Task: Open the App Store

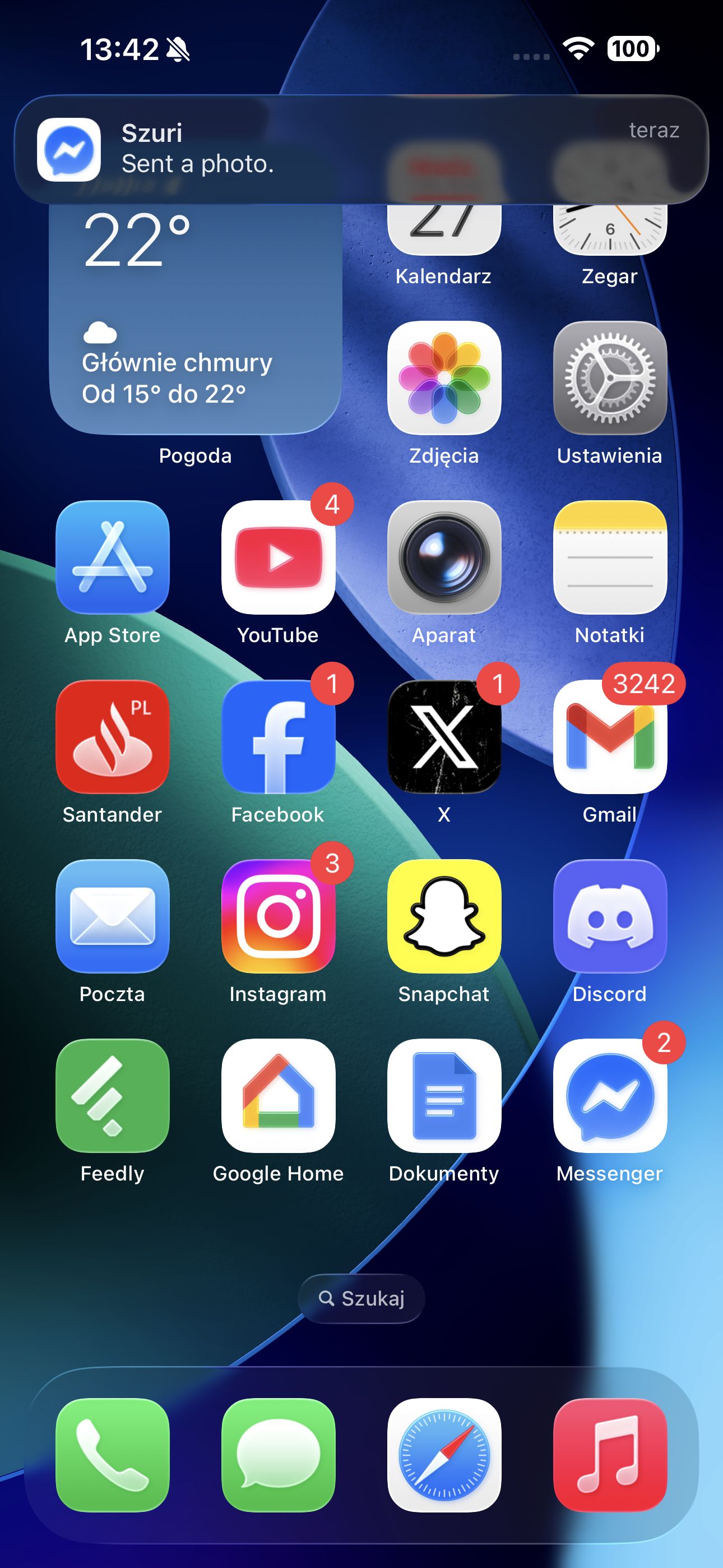Action: [113, 557]
